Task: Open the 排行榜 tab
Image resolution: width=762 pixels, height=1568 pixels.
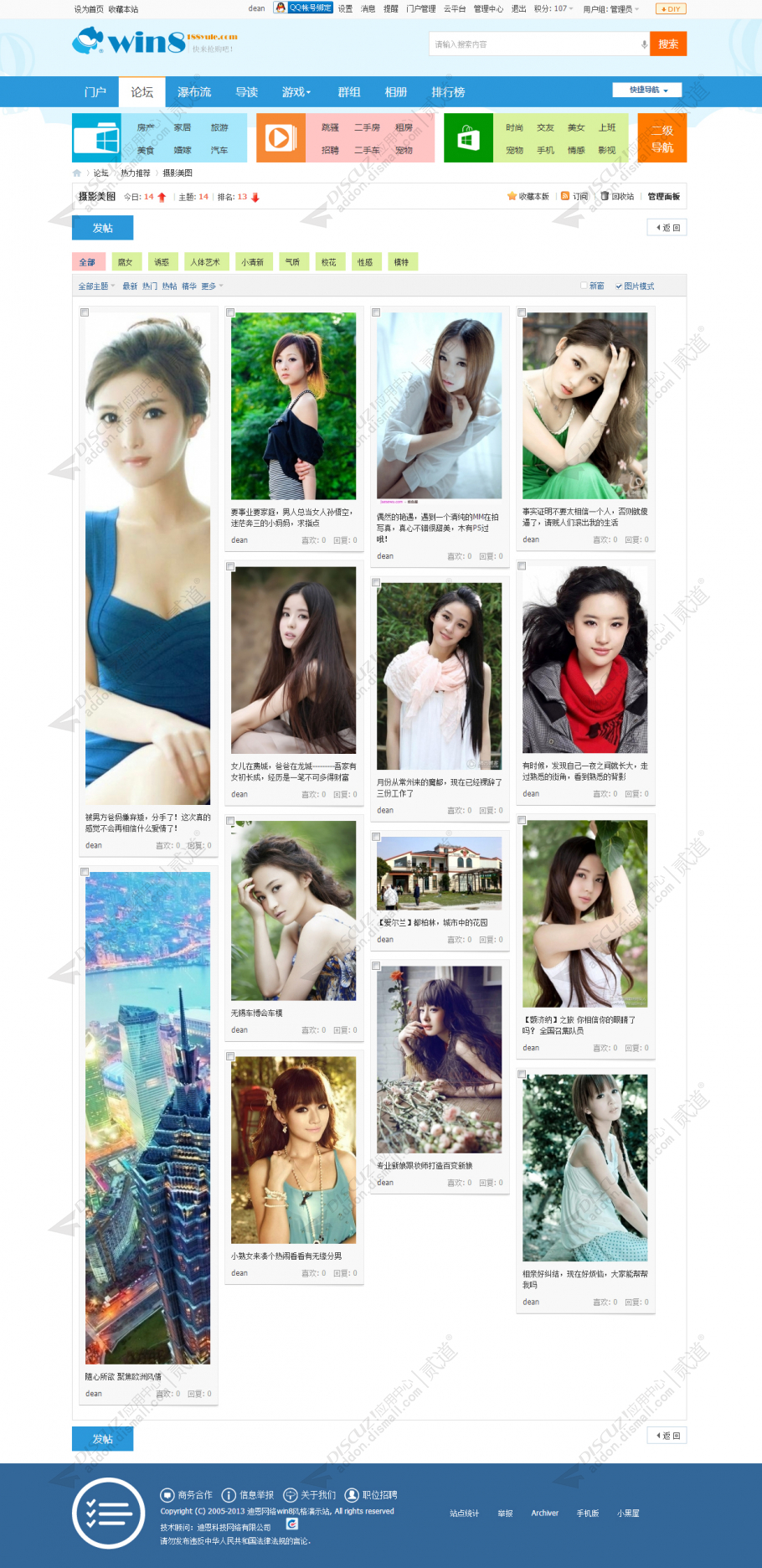Action: [448, 92]
